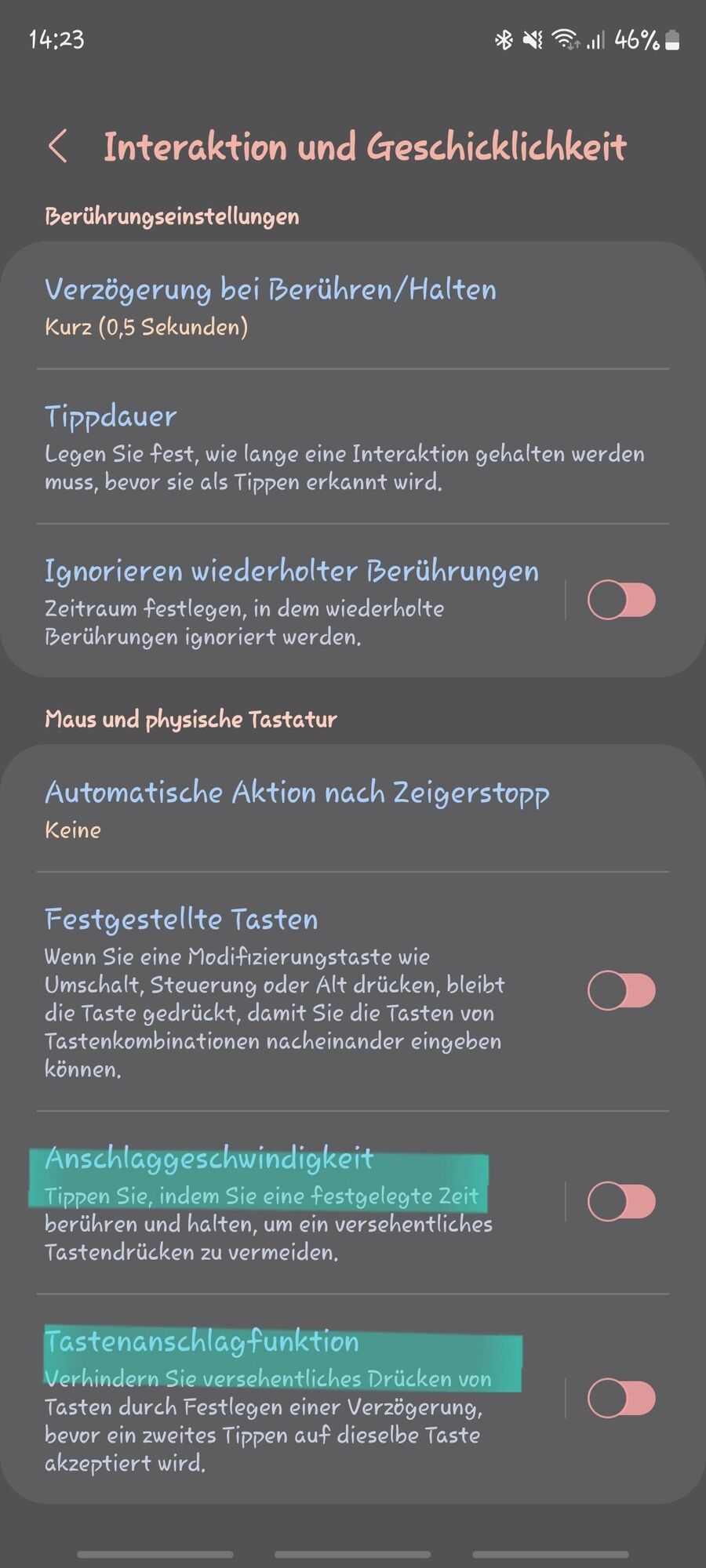Go back from Interaktion und Geschicklichkeit
The width and height of the screenshot is (706, 1568).
[x=58, y=147]
